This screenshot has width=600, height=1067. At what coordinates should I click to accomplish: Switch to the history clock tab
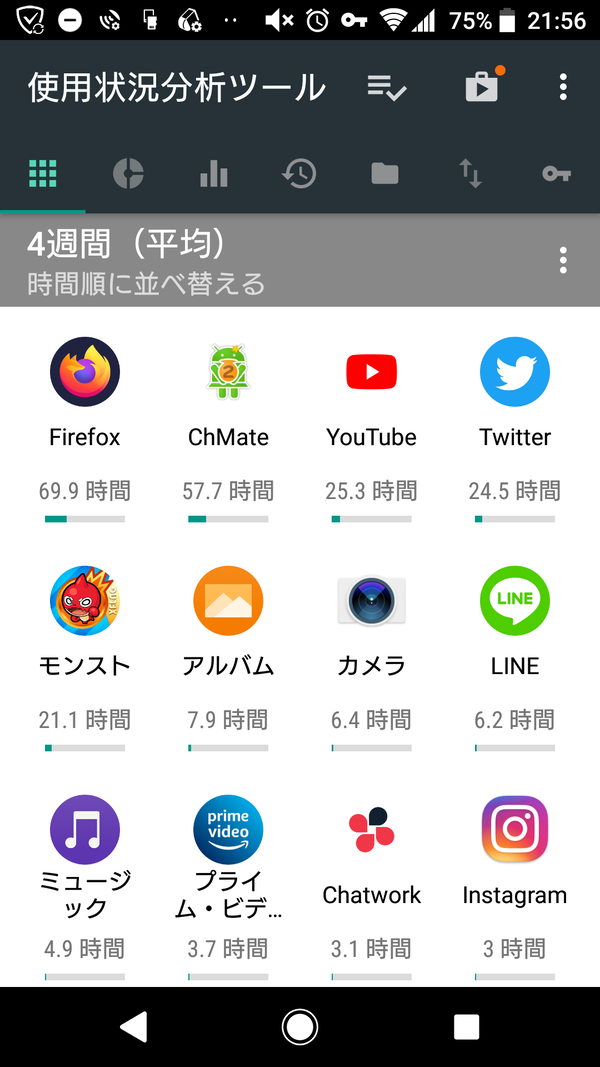(299, 174)
